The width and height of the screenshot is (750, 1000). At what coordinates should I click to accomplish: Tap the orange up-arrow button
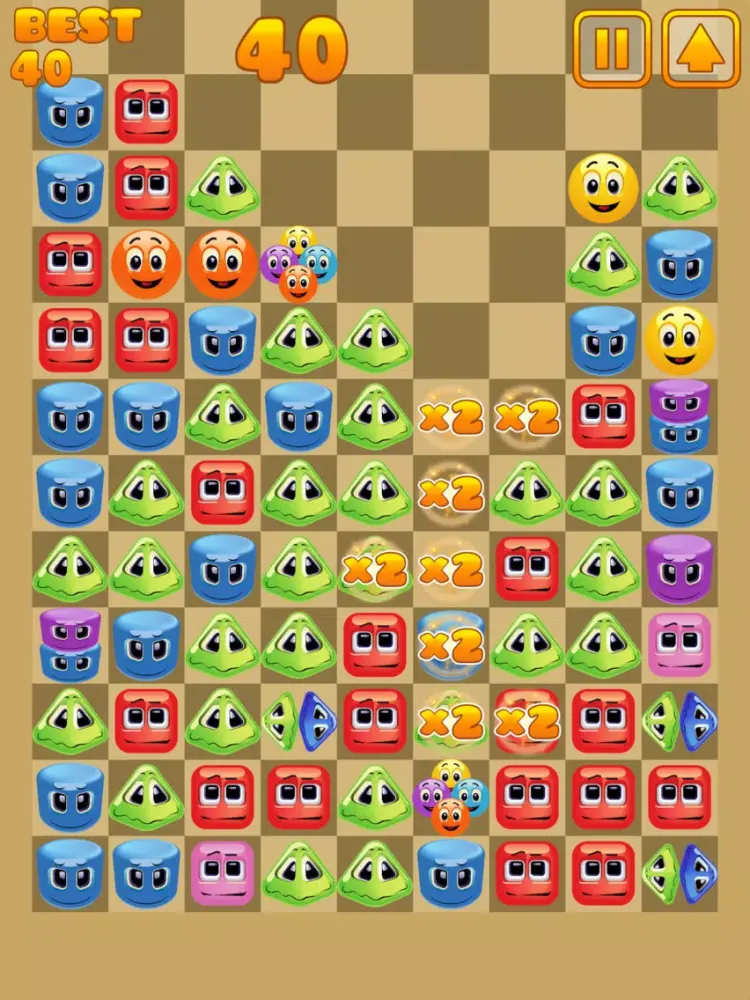pyautogui.click(x=700, y=49)
